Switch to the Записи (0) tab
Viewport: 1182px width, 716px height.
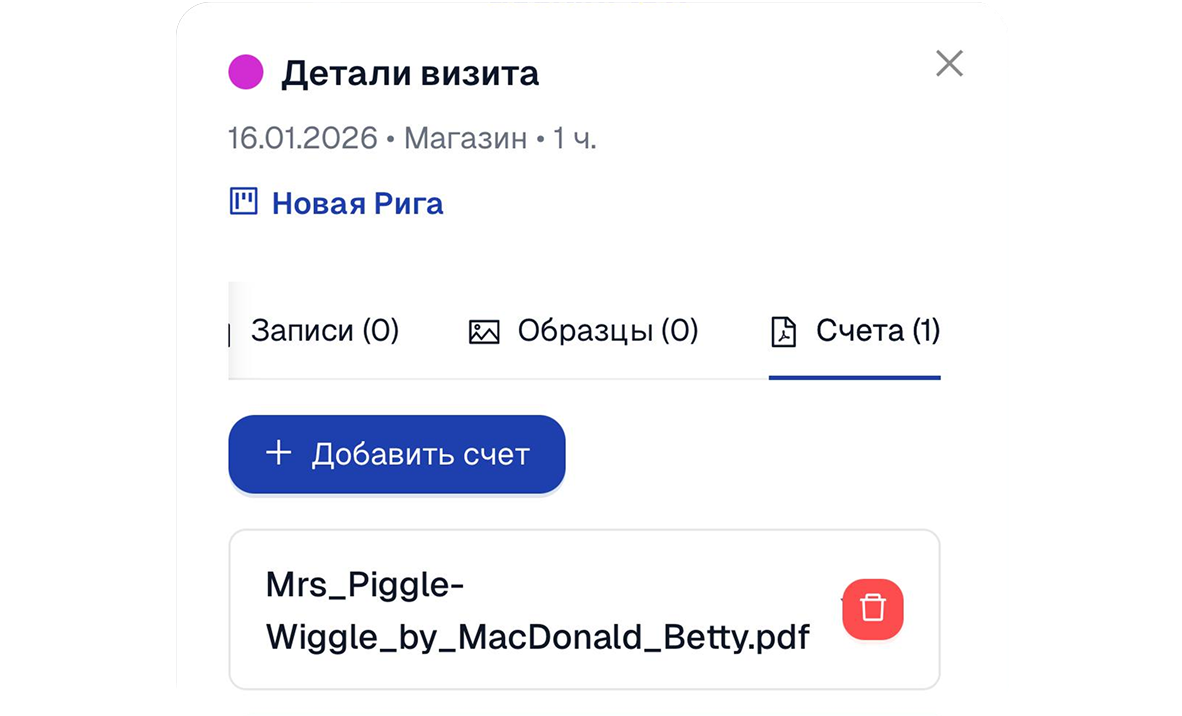pos(324,331)
